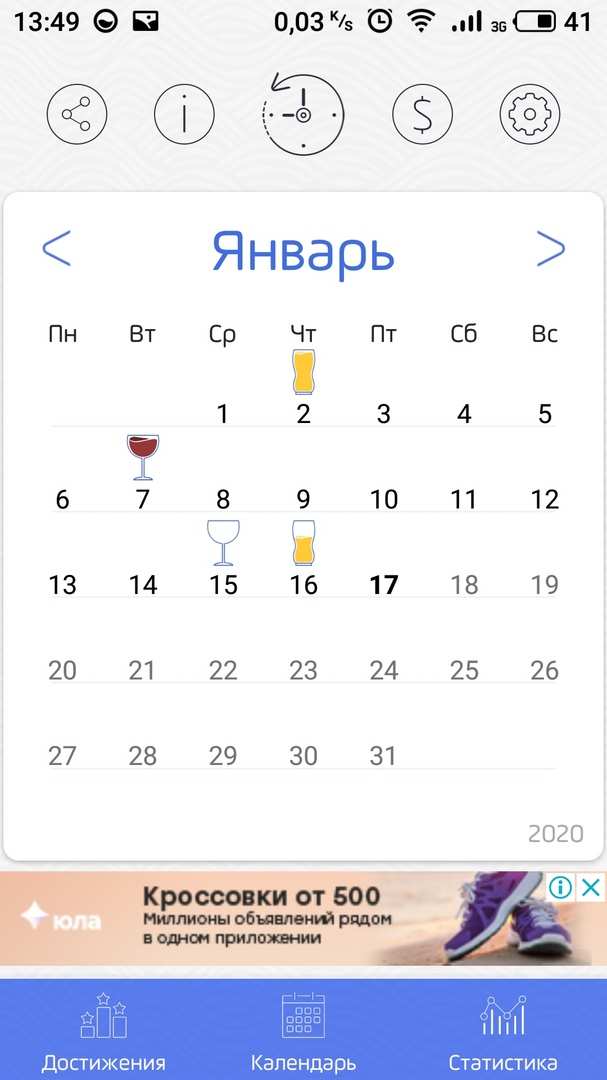Open ad info icon

point(560,887)
